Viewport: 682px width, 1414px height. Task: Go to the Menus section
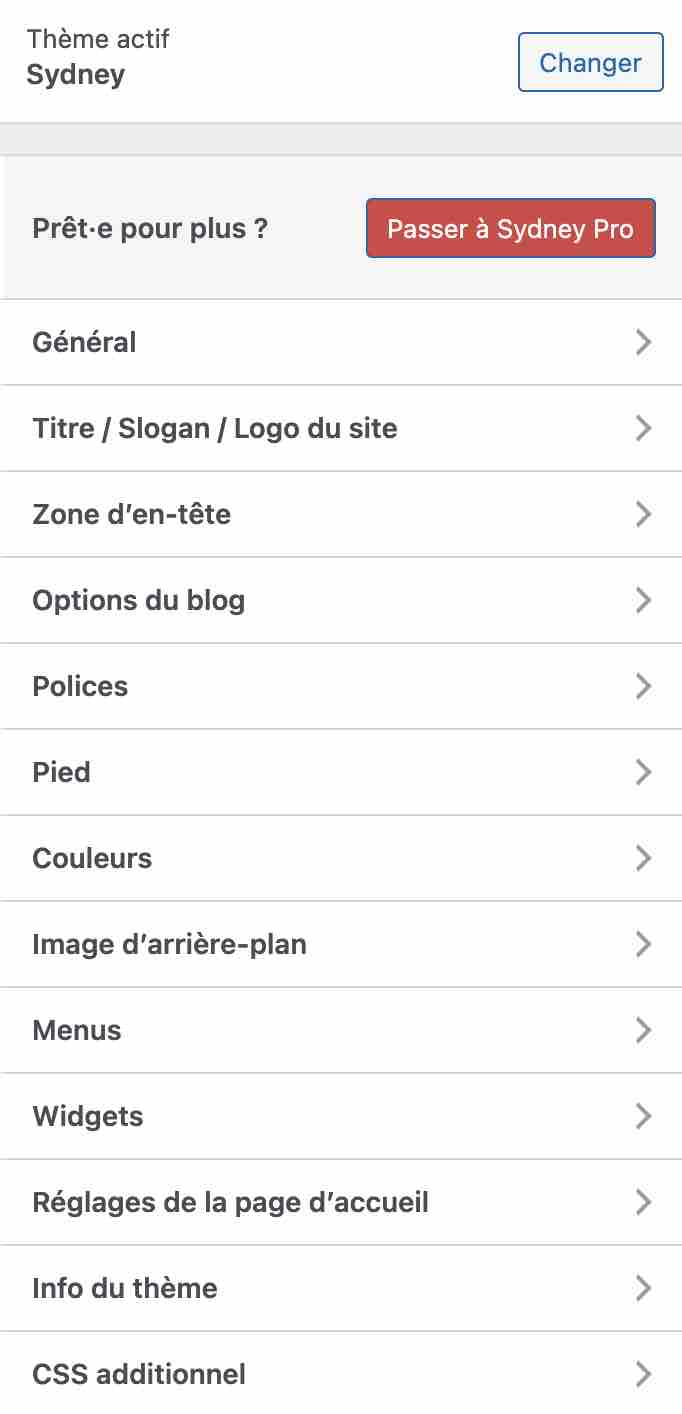click(340, 1031)
